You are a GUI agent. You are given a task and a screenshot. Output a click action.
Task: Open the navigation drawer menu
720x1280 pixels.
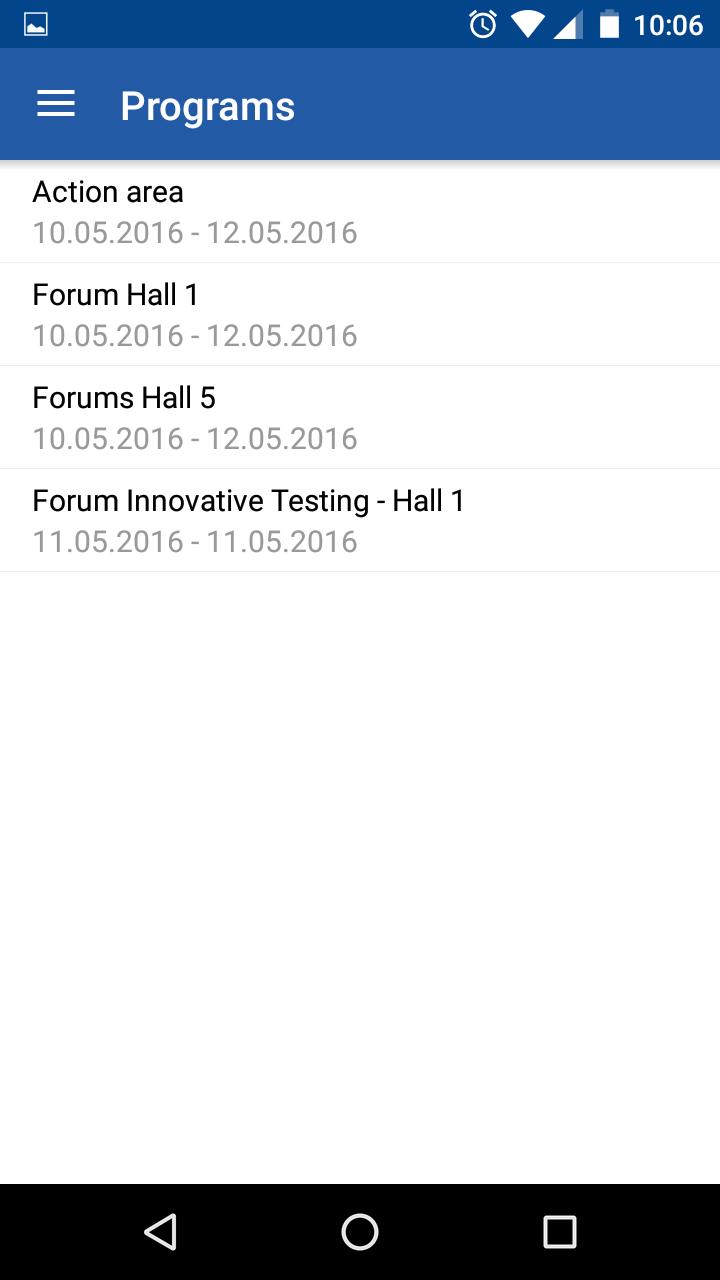(x=56, y=105)
